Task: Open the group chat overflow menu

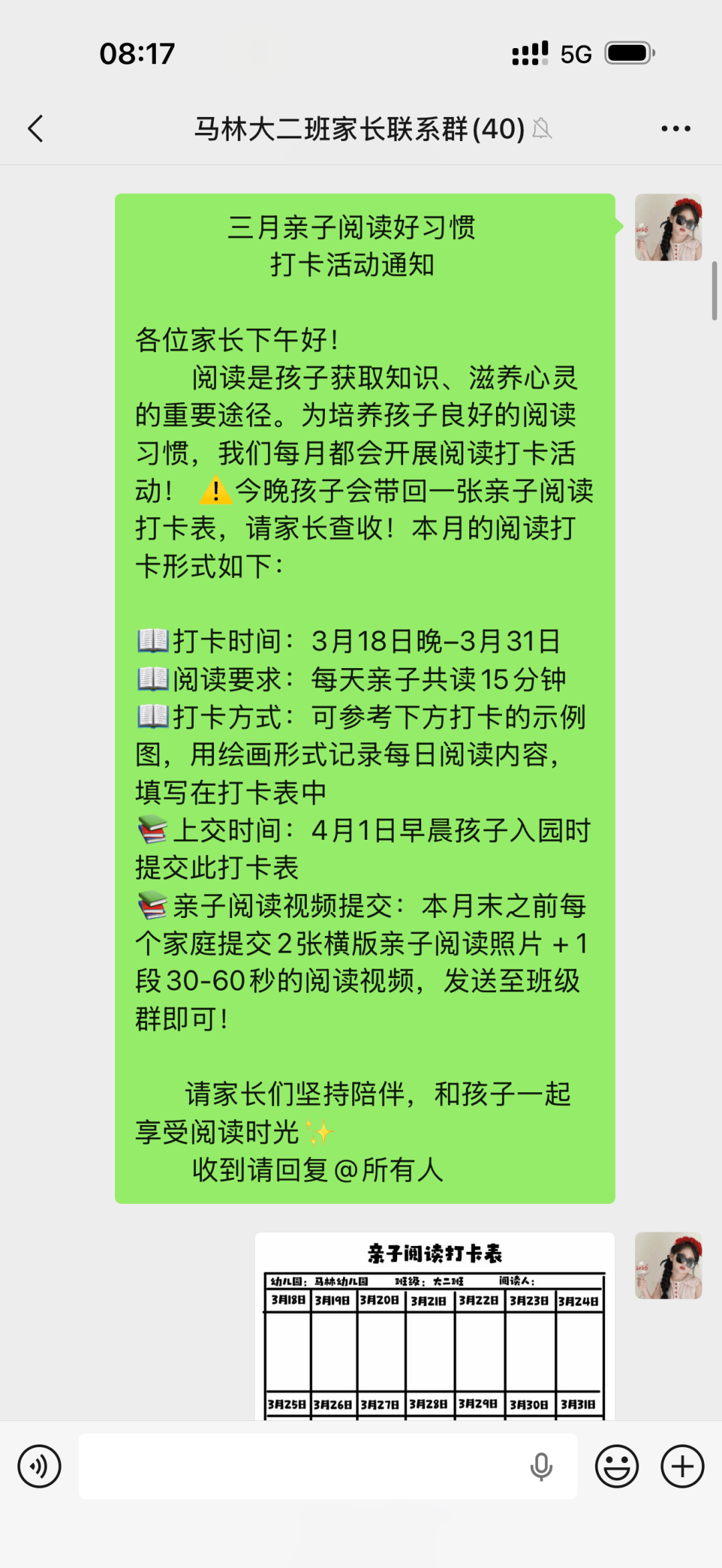Action: click(675, 128)
